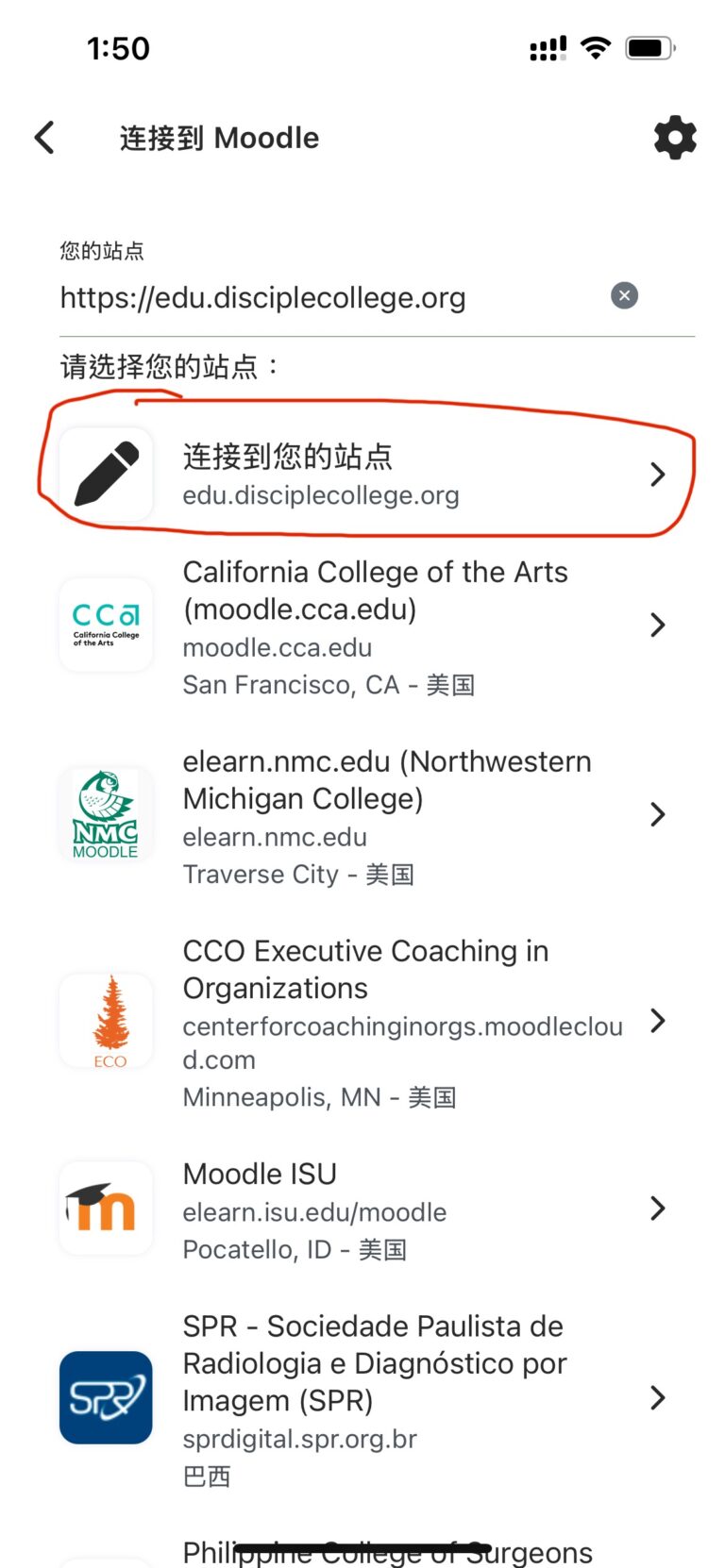Go back from the Moodle connect screen
The width and height of the screenshot is (725, 1568).
[44, 138]
